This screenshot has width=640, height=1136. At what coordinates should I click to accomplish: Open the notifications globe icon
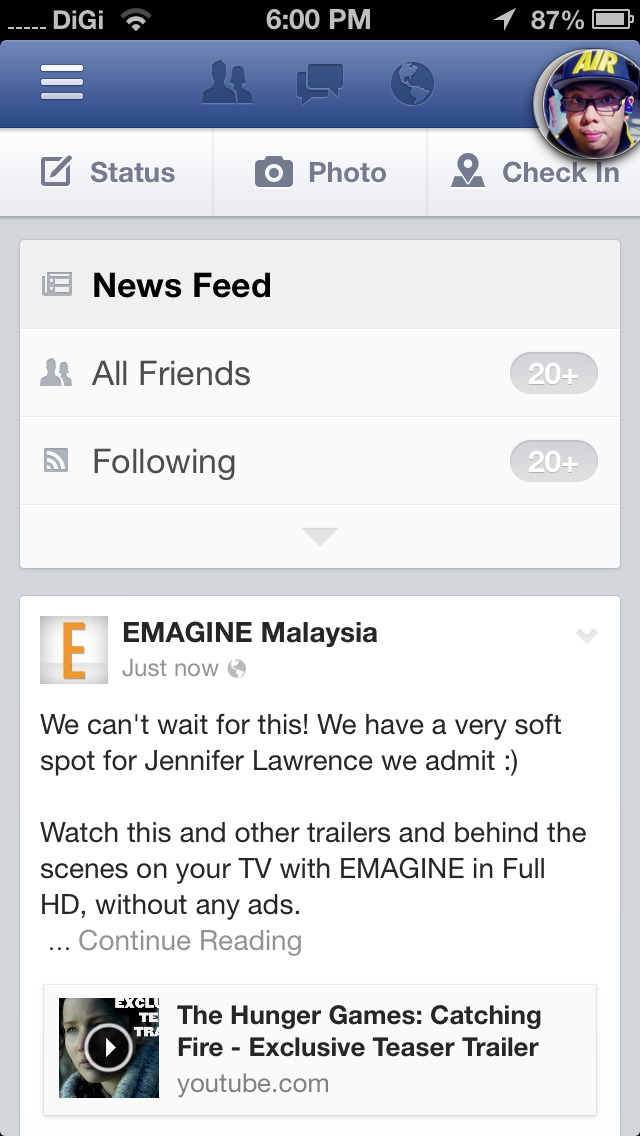tap(412, 83)
